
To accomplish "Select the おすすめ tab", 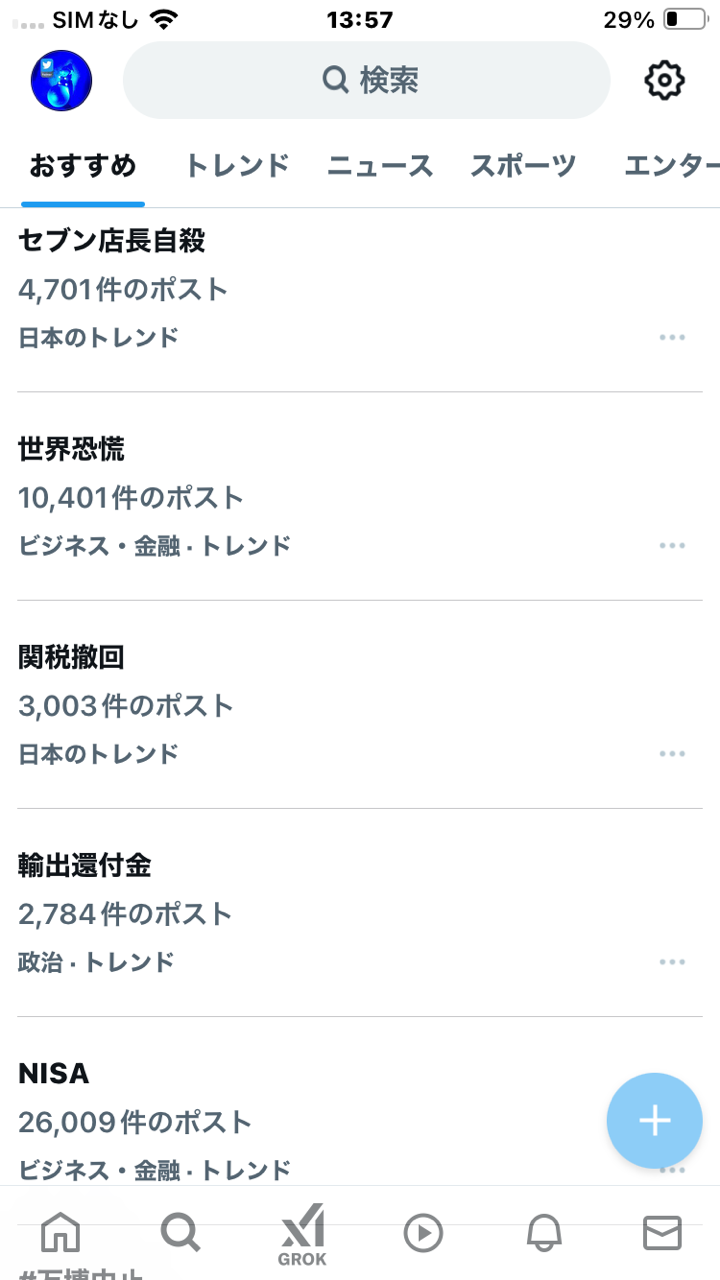I will pos(83,165).
